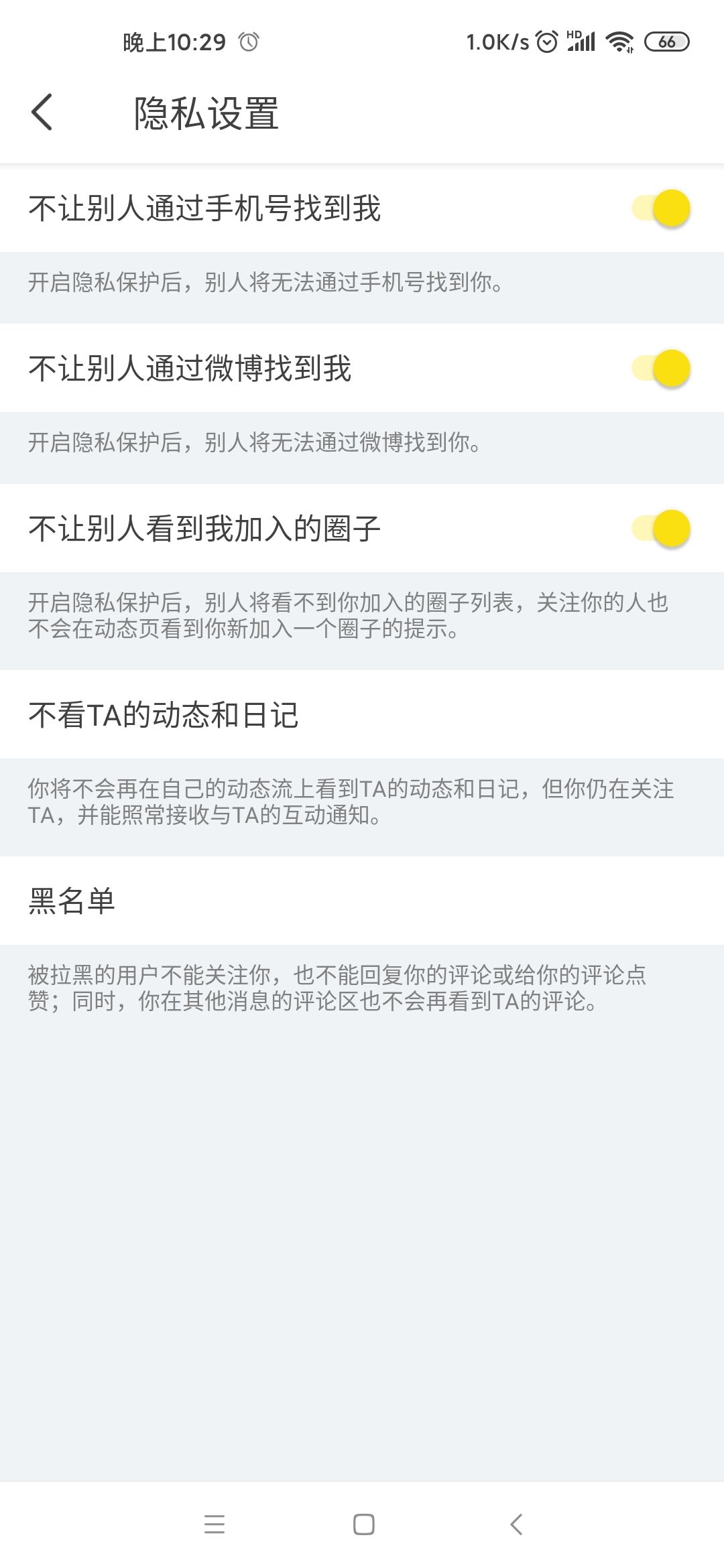Tap the system home button
The width and height of the screenshot is (724, 1568).
click(x=363, y=1524)
